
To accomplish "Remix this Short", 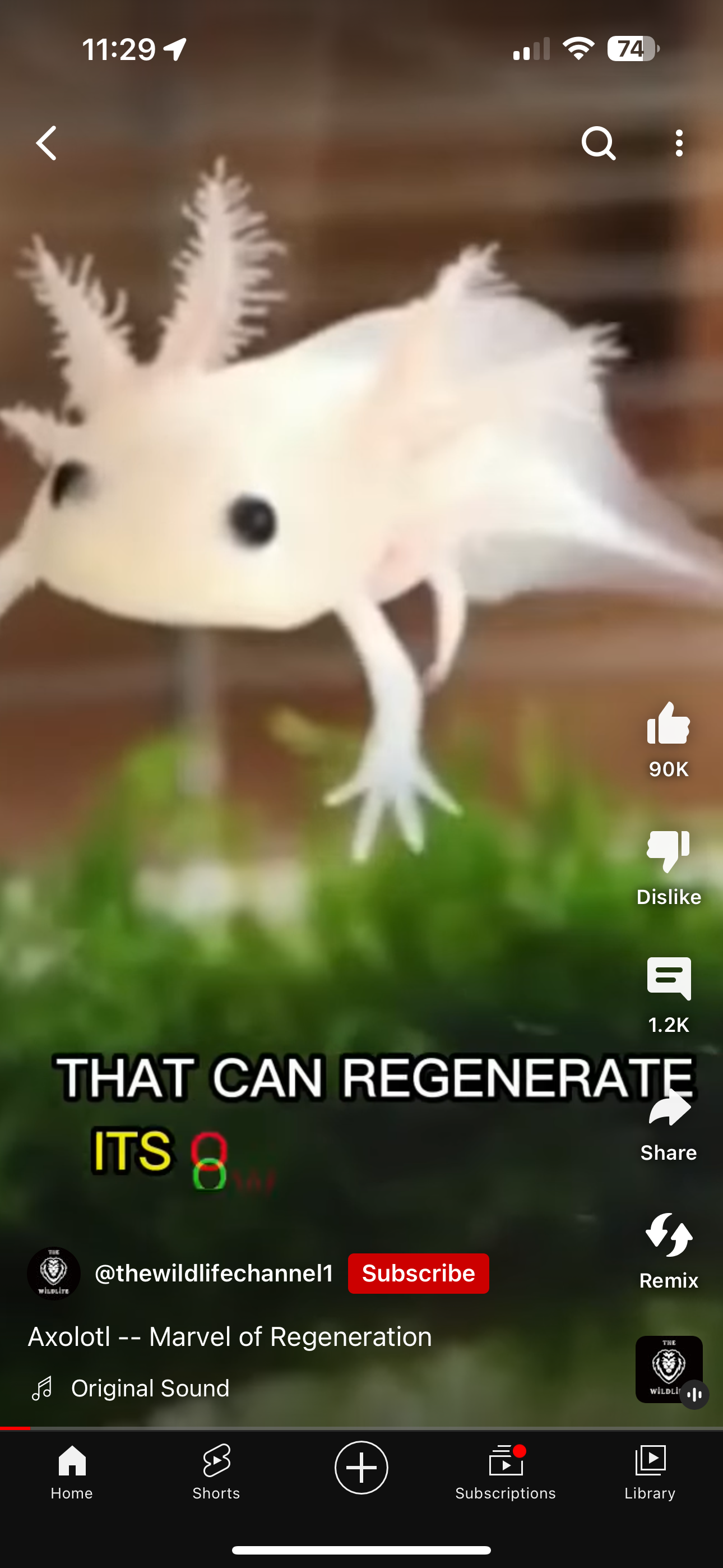I will click(x=668, y=1235).
